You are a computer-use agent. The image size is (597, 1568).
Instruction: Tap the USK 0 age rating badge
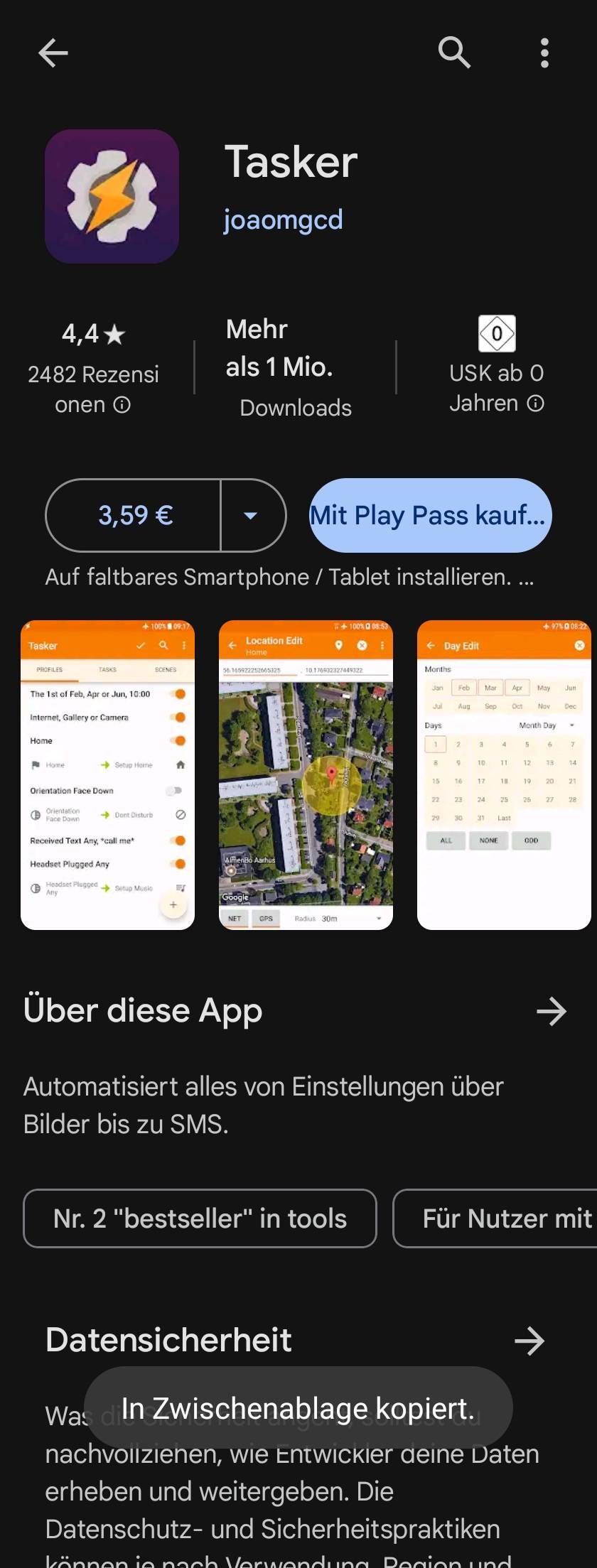pyautogui.click(x=496, y=334)
